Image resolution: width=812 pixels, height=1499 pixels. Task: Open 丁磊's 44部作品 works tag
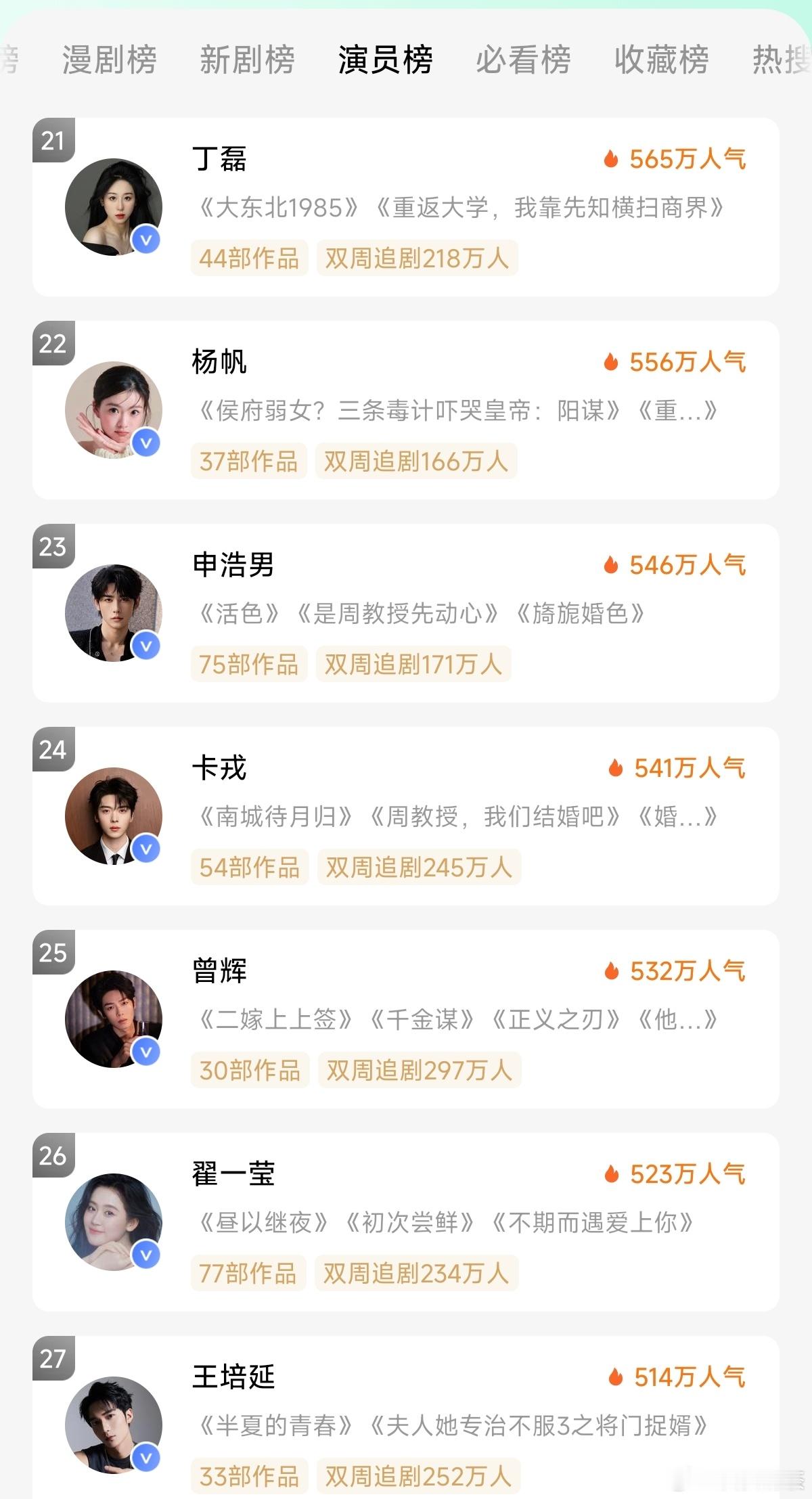coord(249,258)
